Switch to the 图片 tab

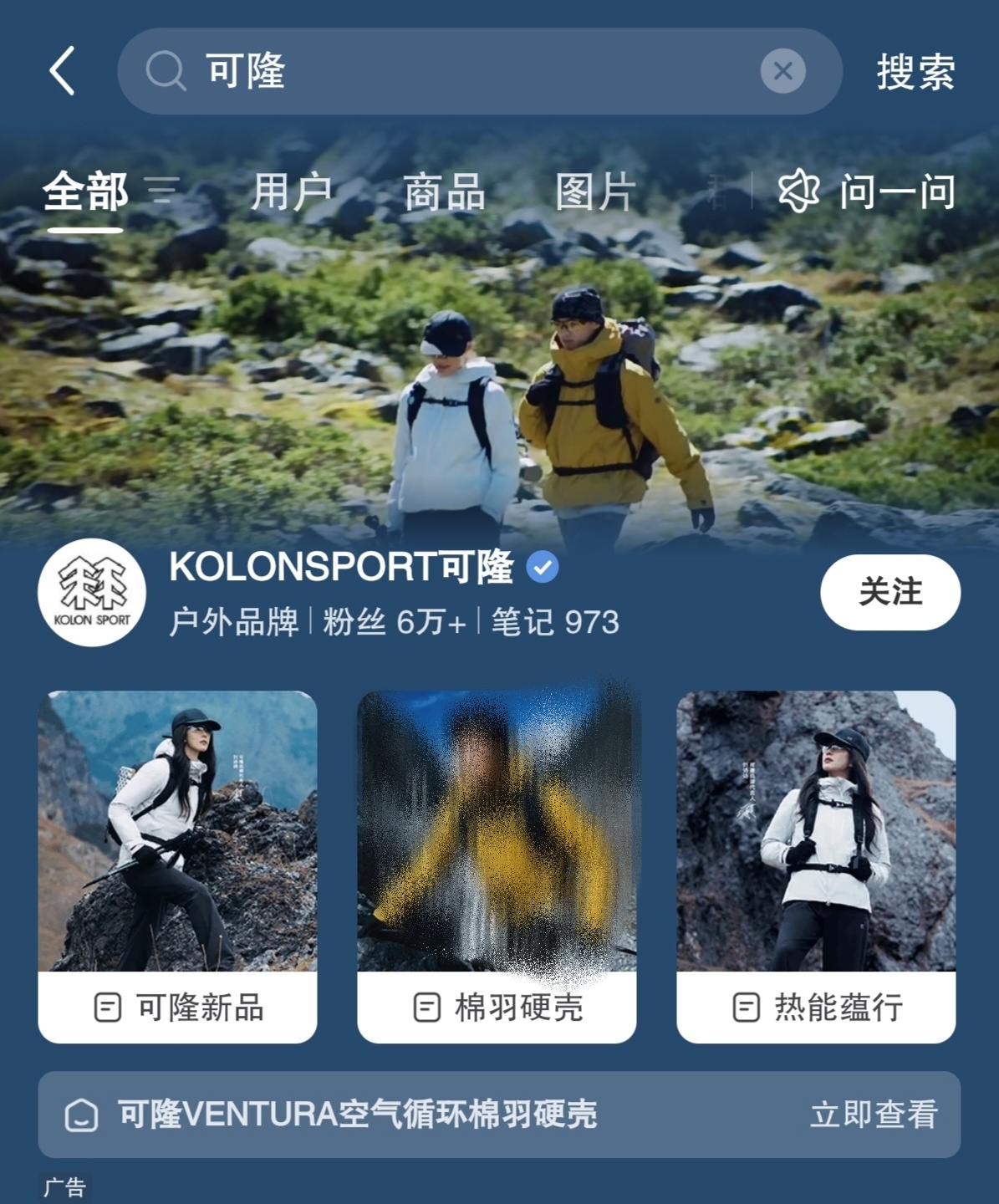click(594, 193)
